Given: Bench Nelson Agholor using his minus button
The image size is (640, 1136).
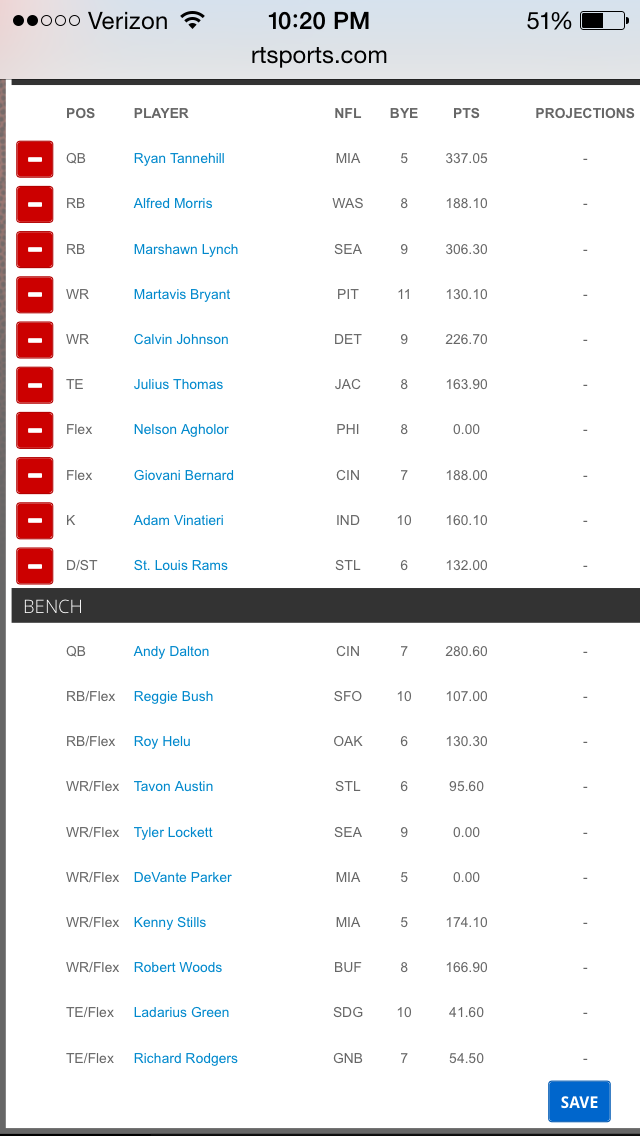Looking at the screenshot, I should (34, 430).
